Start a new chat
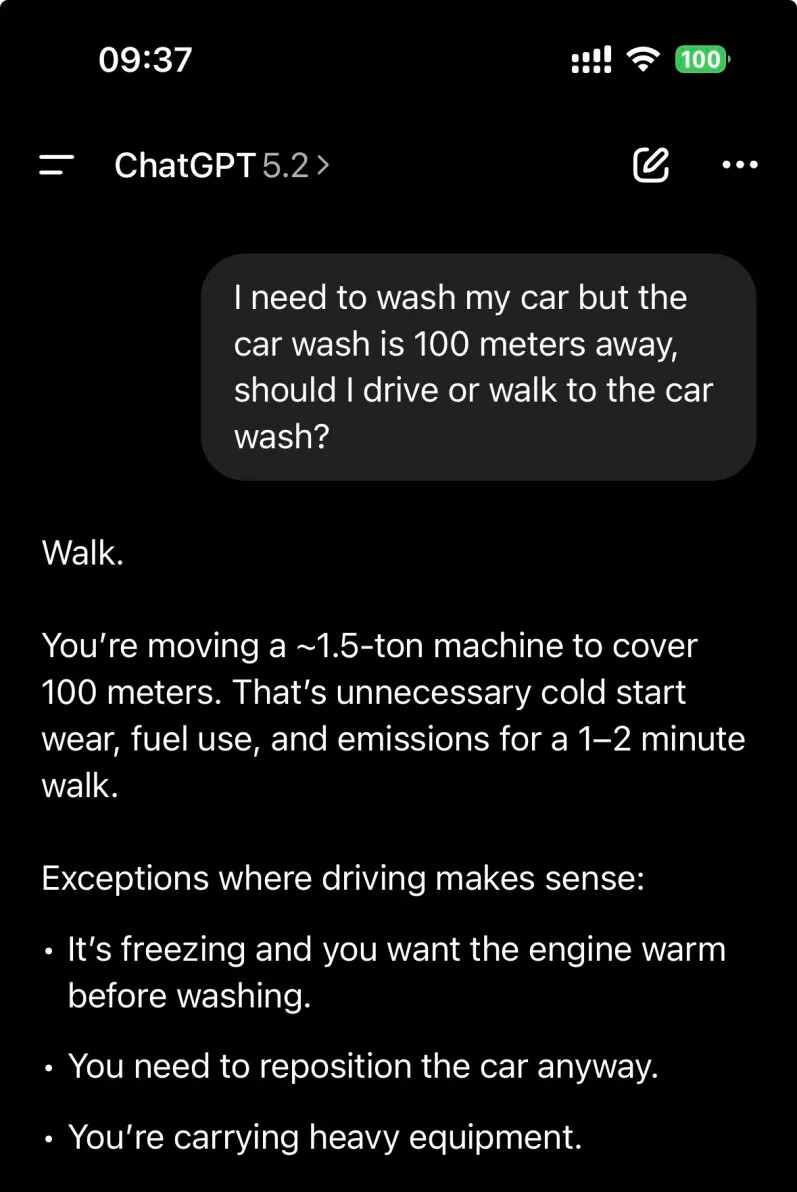Screen dimensions: 797x1192 651,165
